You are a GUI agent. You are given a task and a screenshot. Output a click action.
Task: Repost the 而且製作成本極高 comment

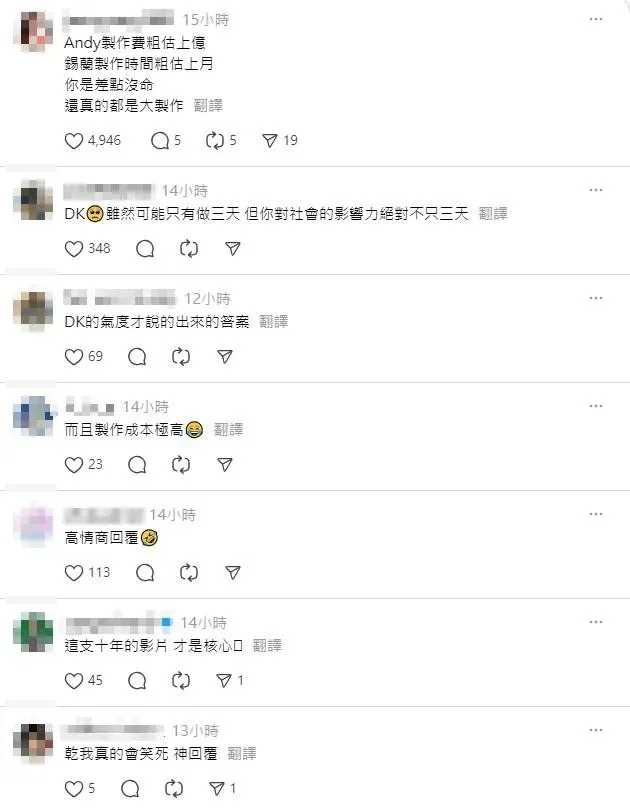(x=181, y=464)
